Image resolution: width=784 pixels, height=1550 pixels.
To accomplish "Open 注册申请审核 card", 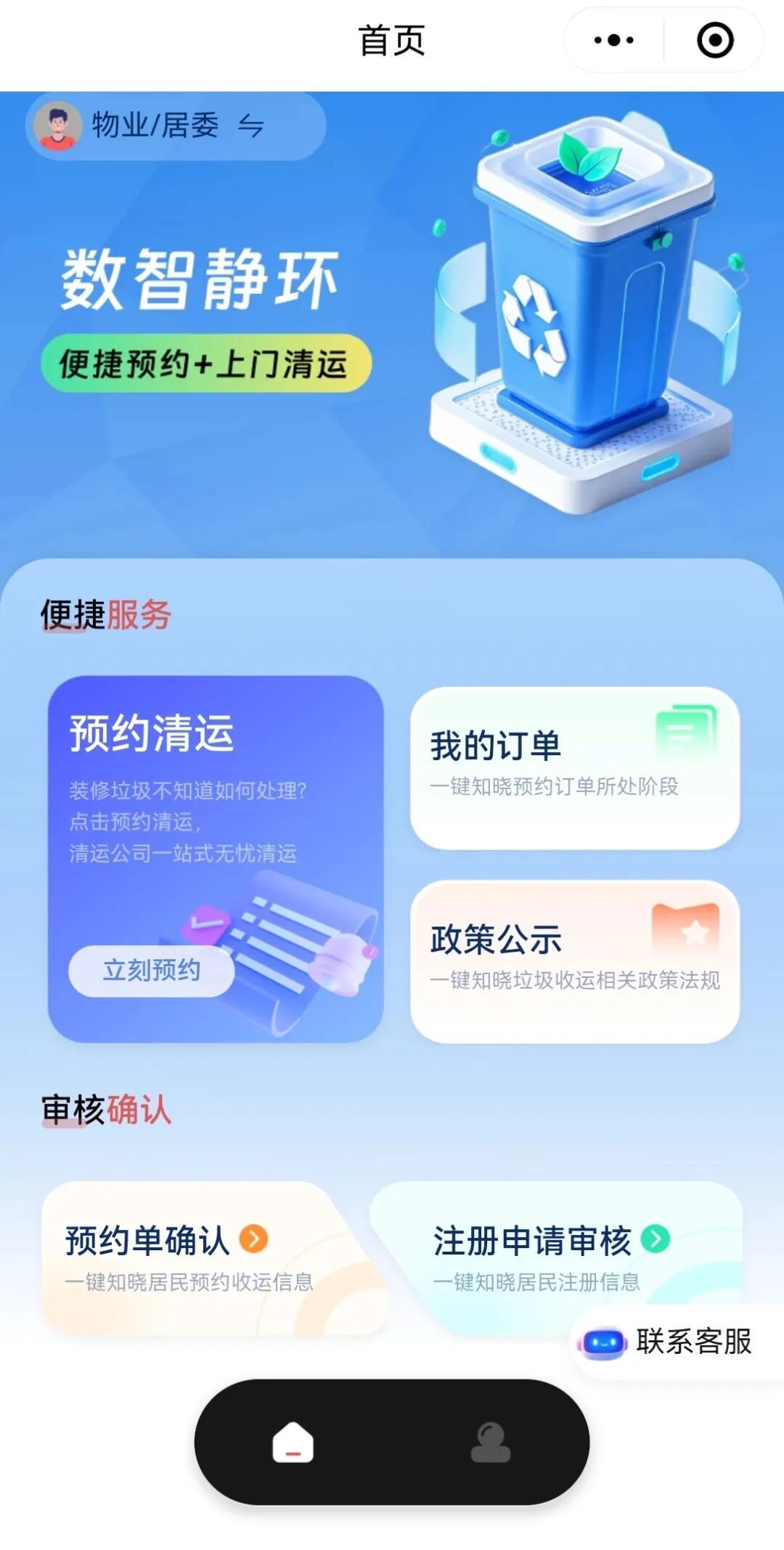I will (x=552, y=1252).
